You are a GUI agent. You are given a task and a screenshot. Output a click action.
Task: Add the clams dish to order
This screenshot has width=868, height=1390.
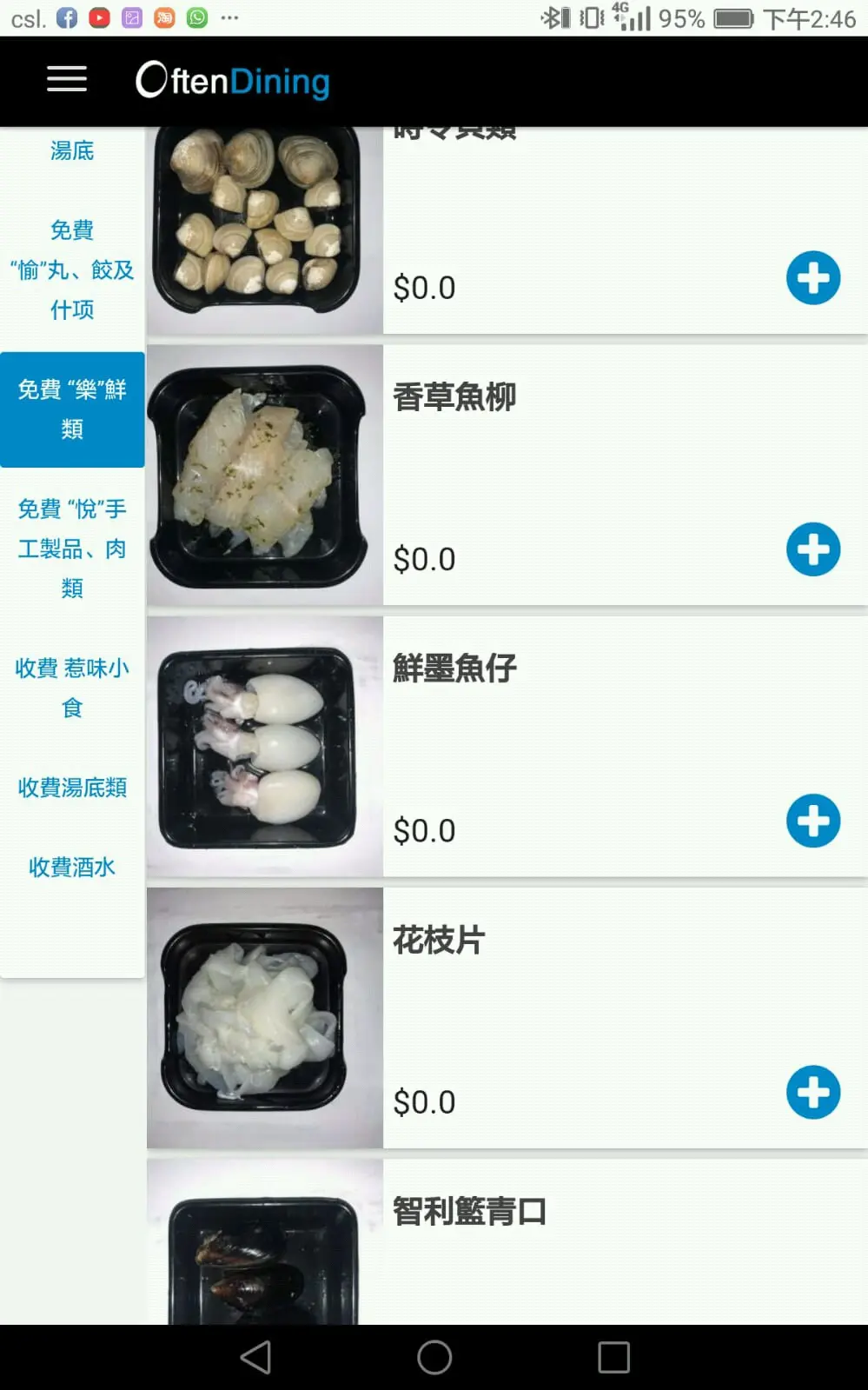point(812,278)
